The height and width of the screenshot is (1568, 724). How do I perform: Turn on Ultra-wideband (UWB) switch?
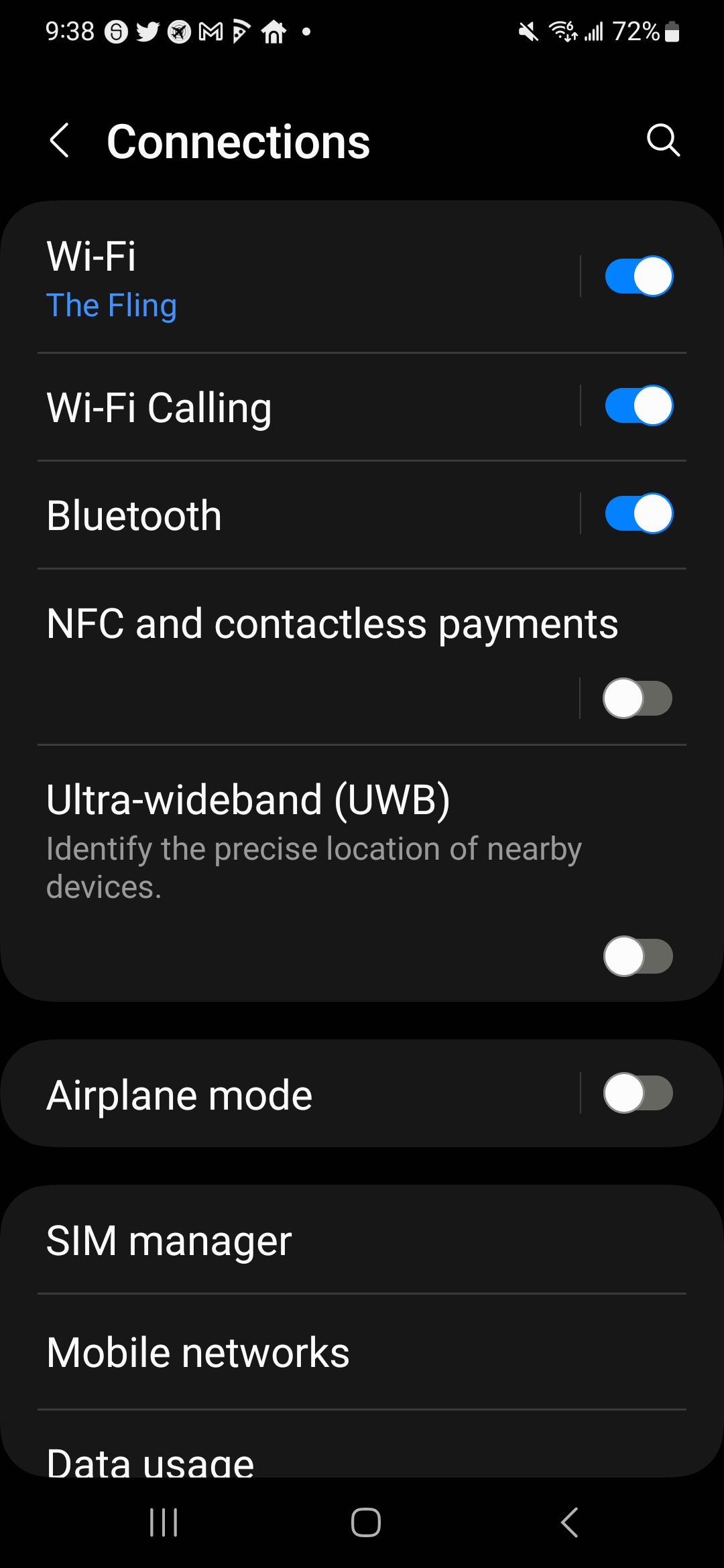638,956
